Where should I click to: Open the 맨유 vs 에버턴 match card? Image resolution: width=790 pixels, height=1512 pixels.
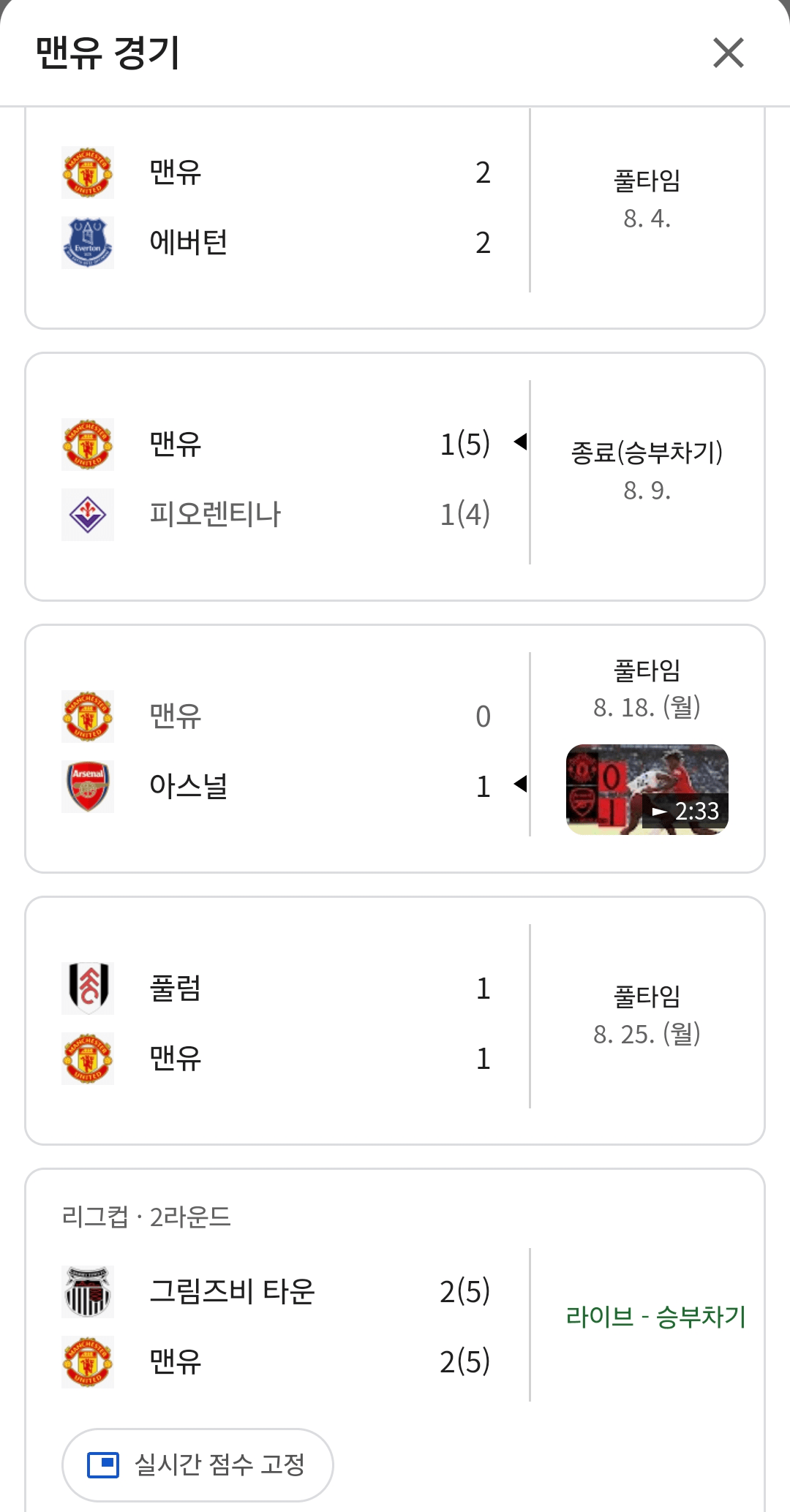(395, 218)
